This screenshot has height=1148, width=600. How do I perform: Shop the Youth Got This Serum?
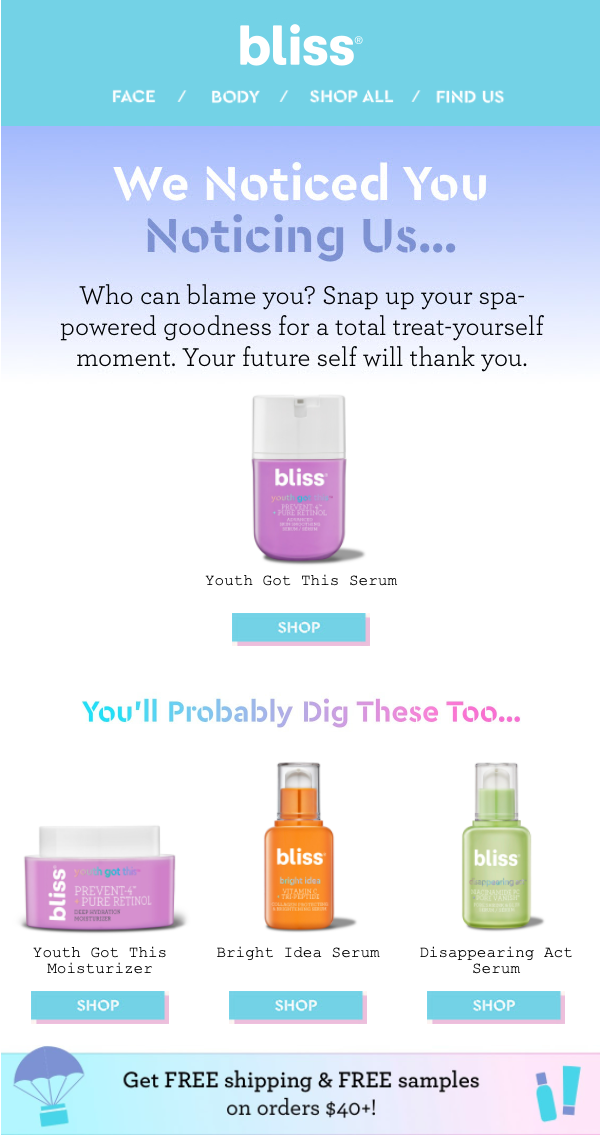pos(299,627)
